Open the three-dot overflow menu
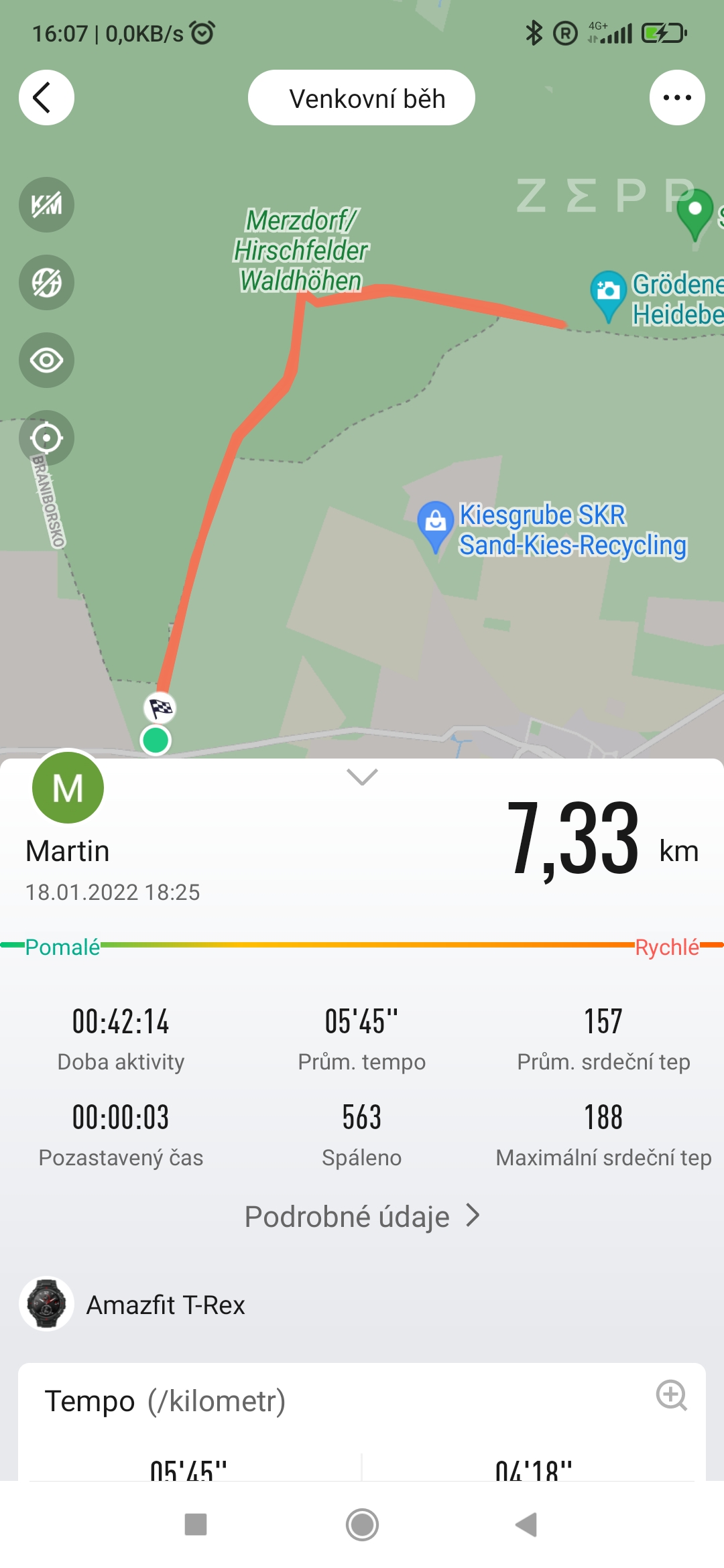The width and height of the screenshot is (724, 1568). click(677, 98)
